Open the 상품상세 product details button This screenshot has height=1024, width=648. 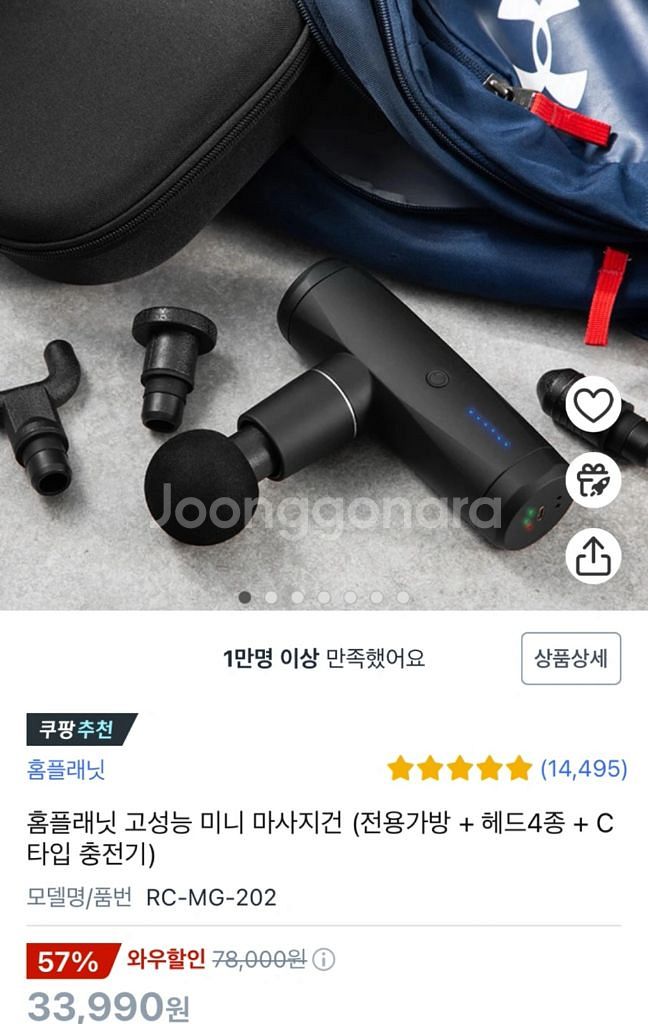[x=571, y=658]
